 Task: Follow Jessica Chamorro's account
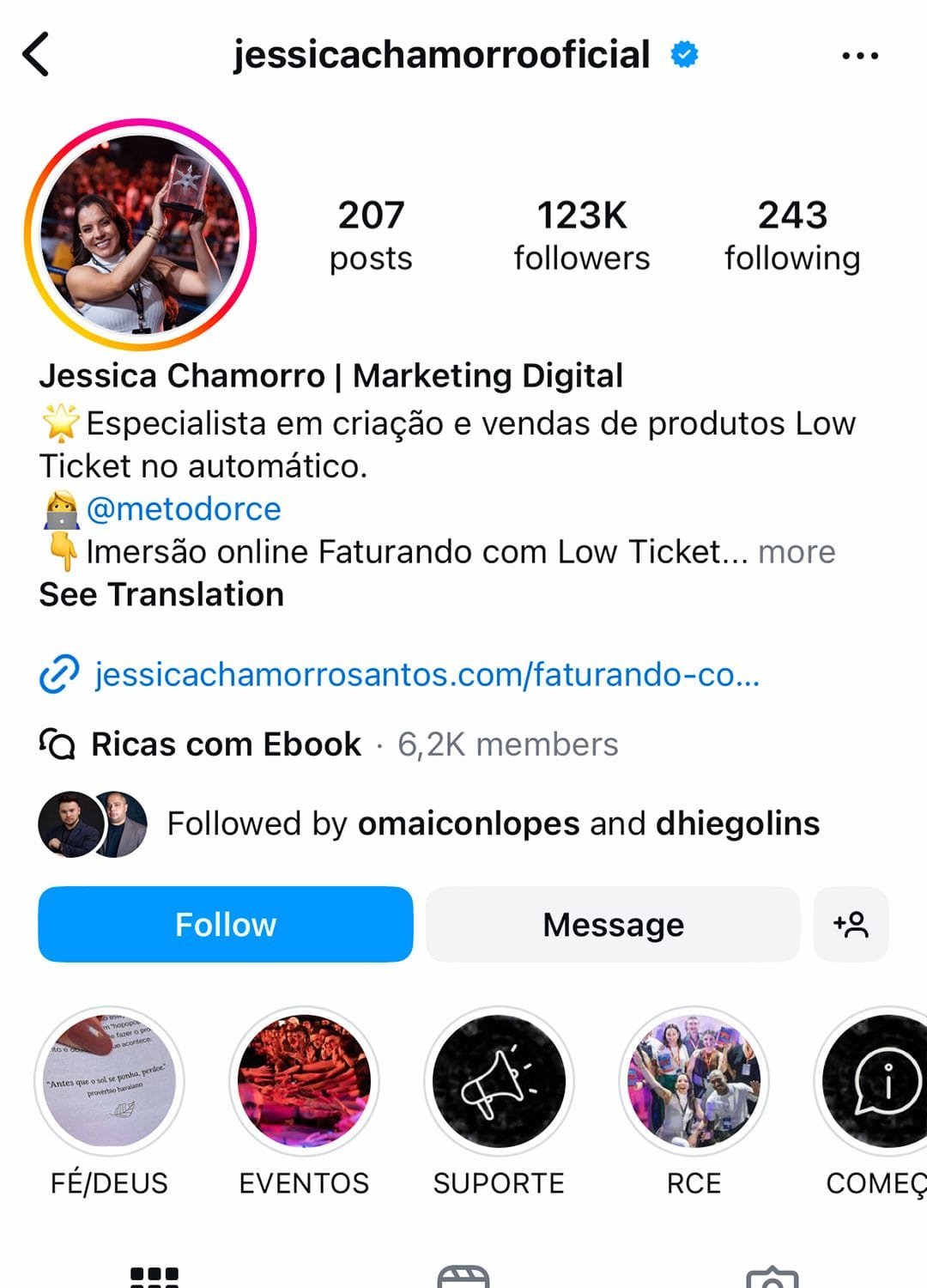click(225, 925)
